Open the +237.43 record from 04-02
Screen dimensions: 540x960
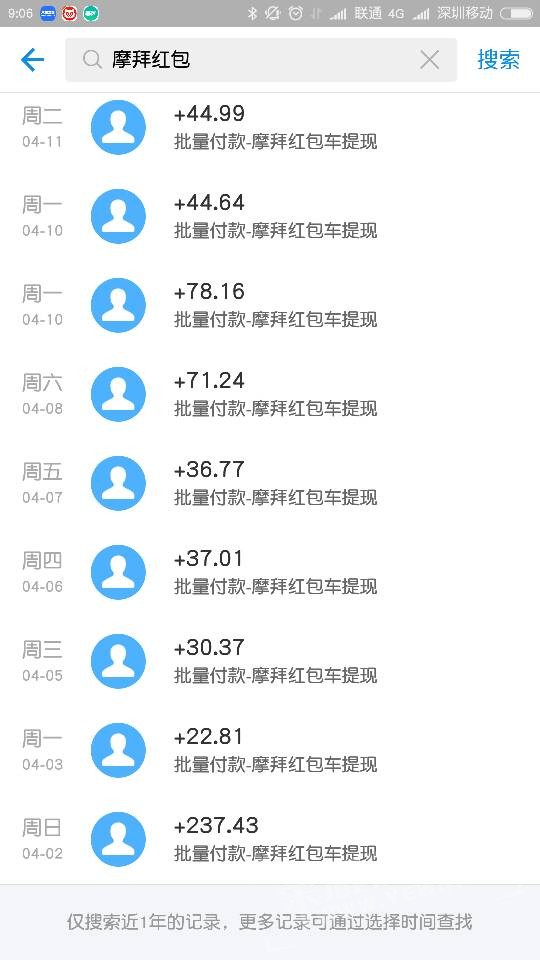pyautogui.click(x=270, y=839)
